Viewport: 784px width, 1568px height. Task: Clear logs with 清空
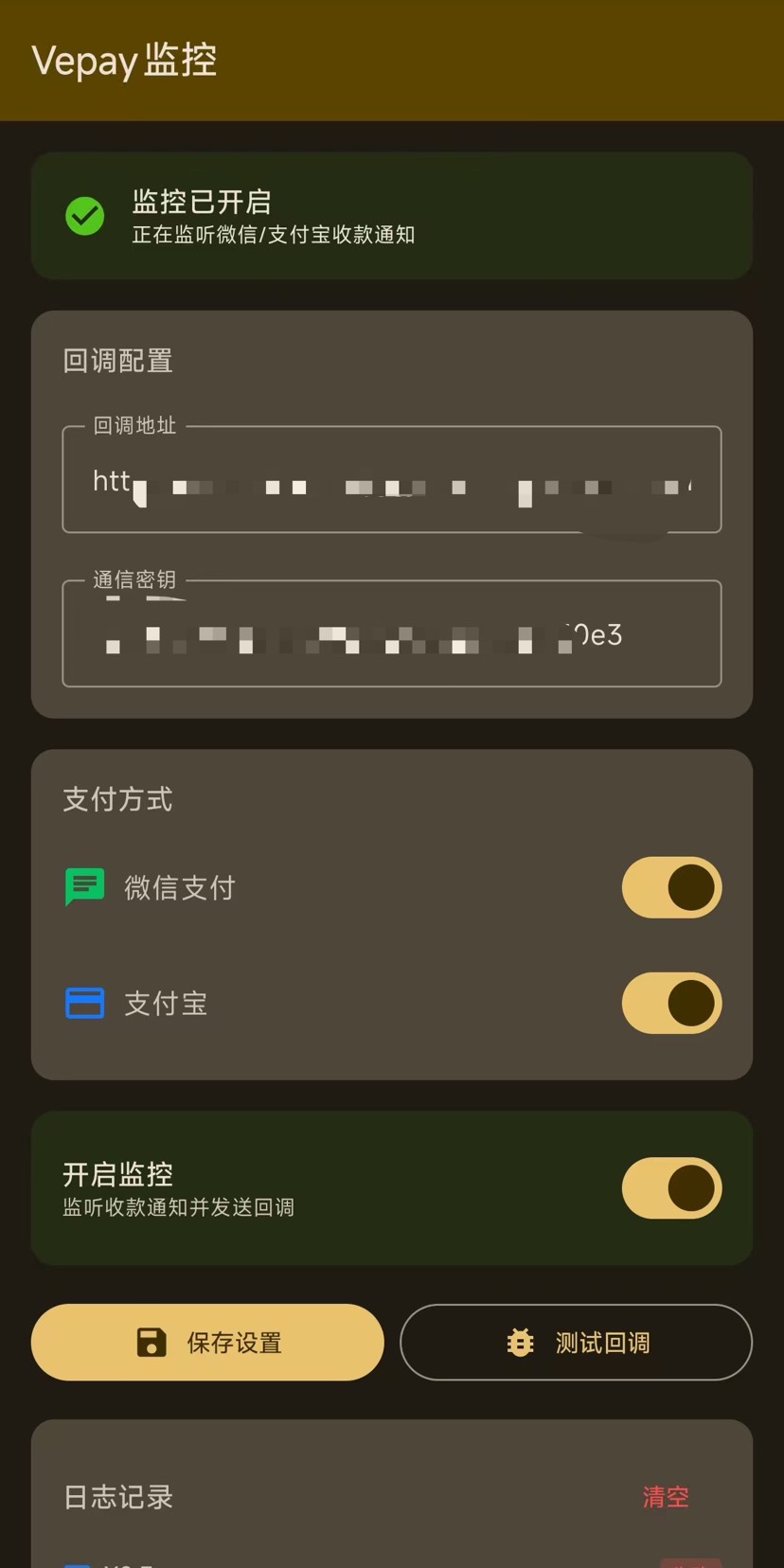pos(666,1497)
